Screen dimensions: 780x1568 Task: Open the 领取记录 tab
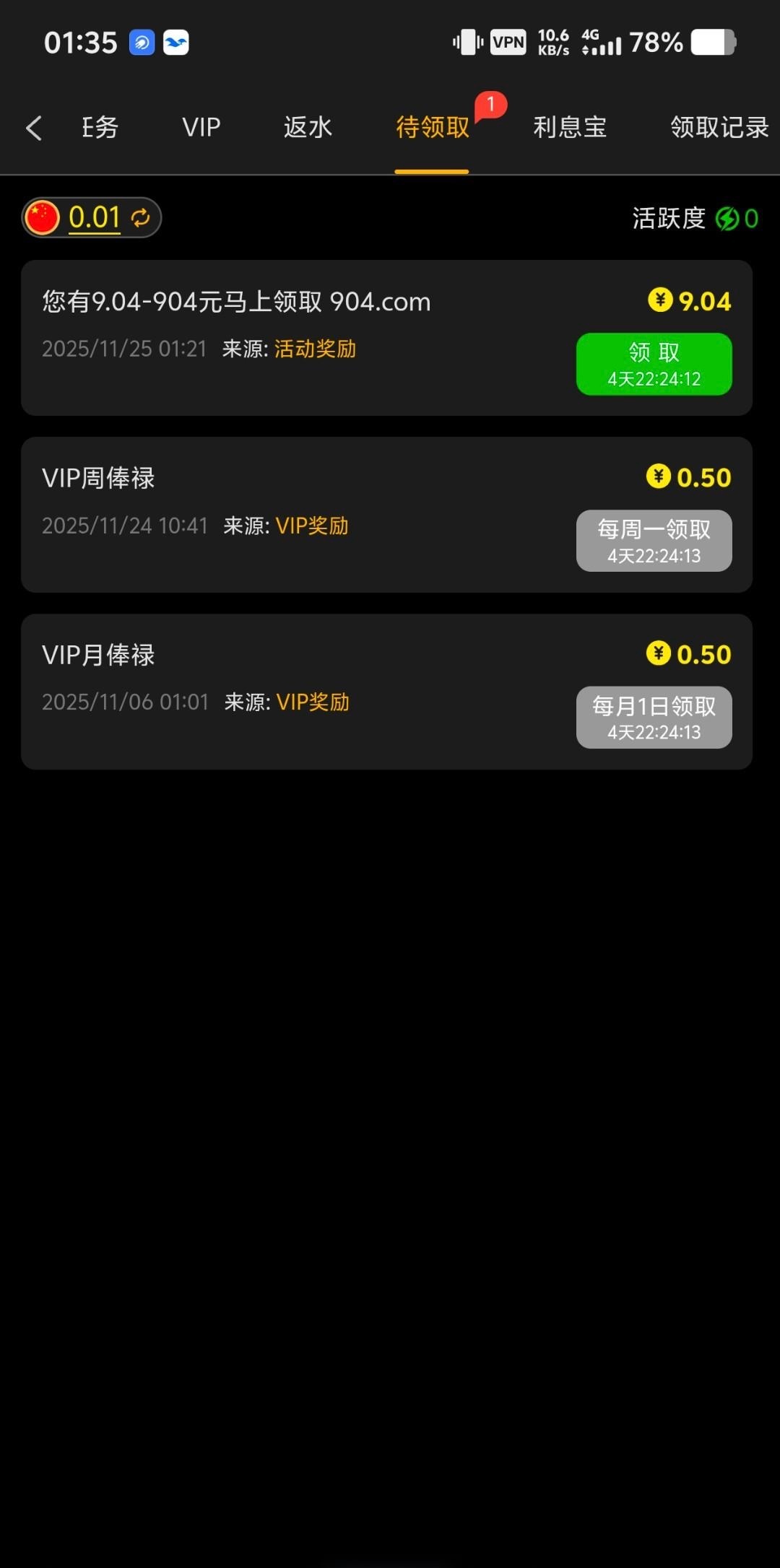point(719,128)
